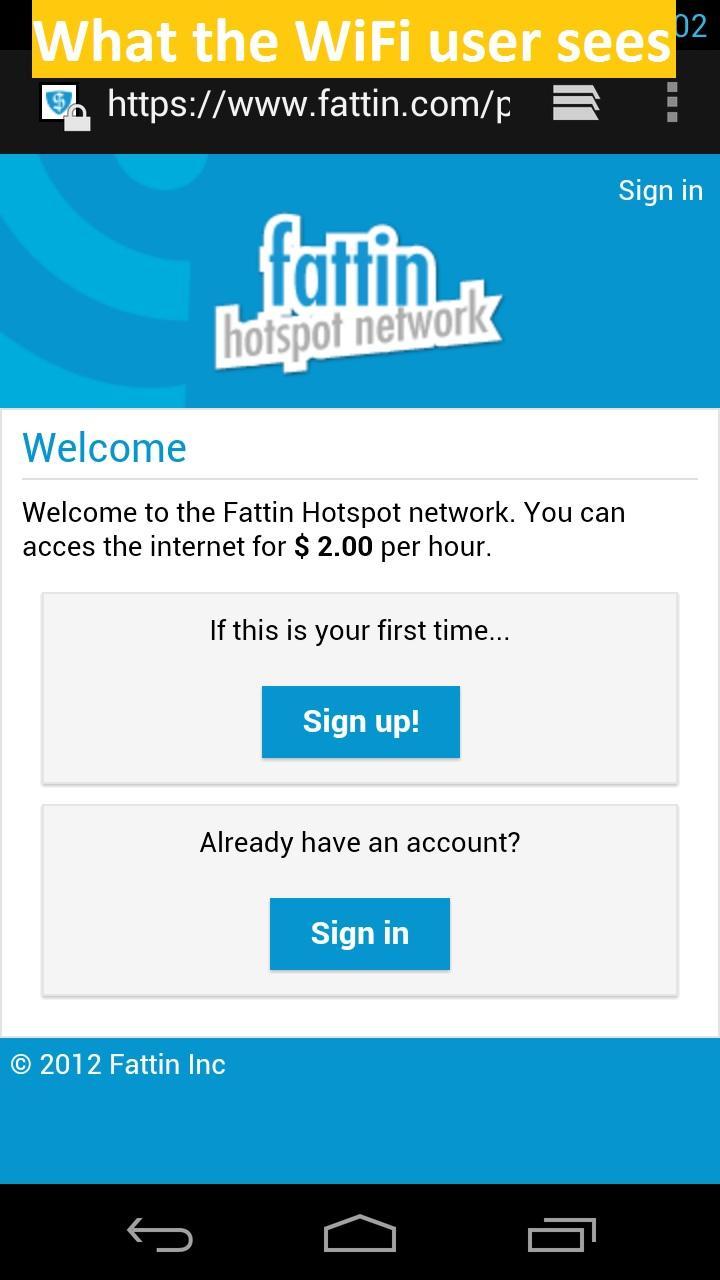Tap the blue Sign in button
The width and height of the screenshot is (720, 1280).
coord(360,933)
